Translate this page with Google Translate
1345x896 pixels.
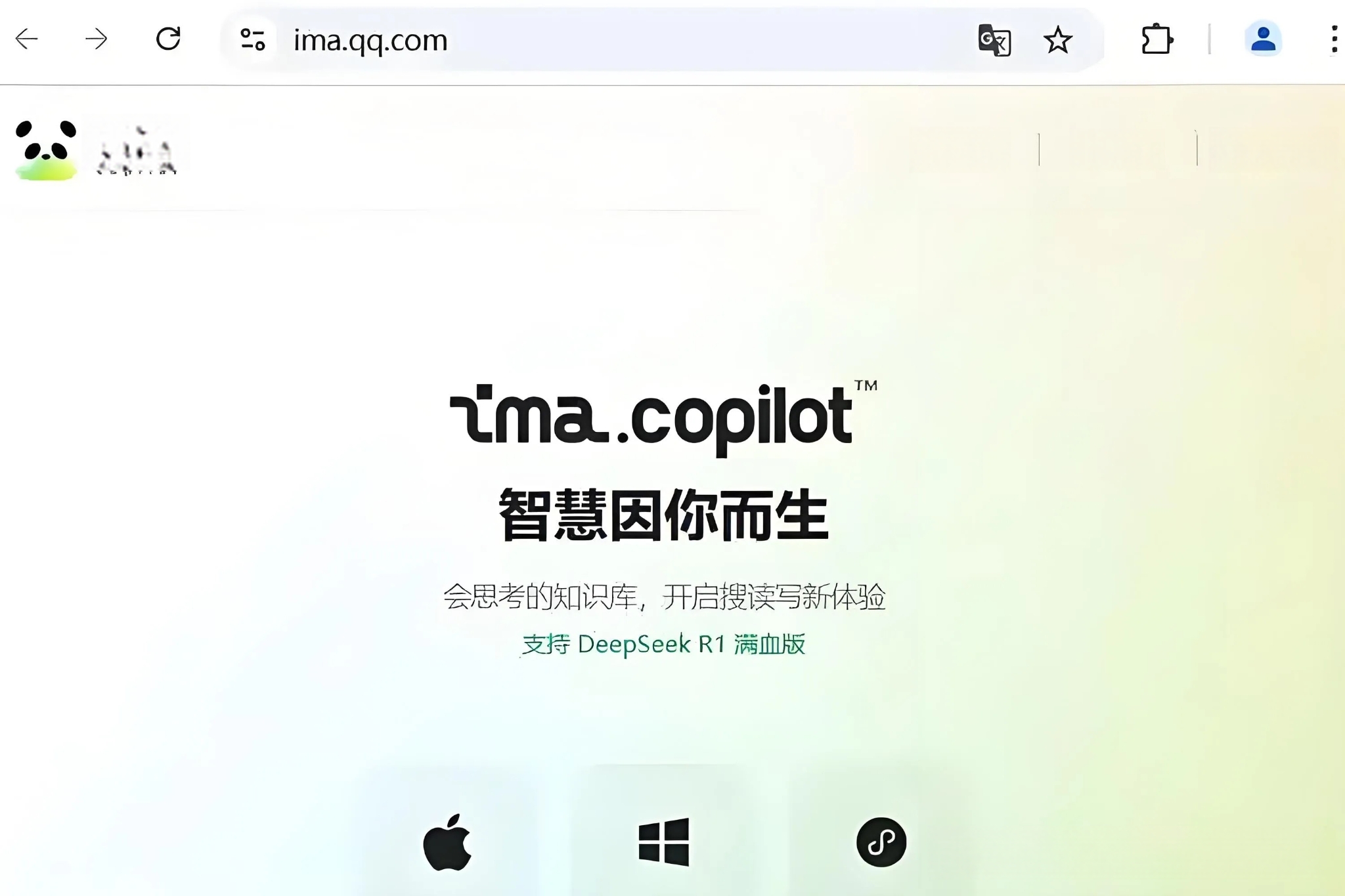pos(994,41)
